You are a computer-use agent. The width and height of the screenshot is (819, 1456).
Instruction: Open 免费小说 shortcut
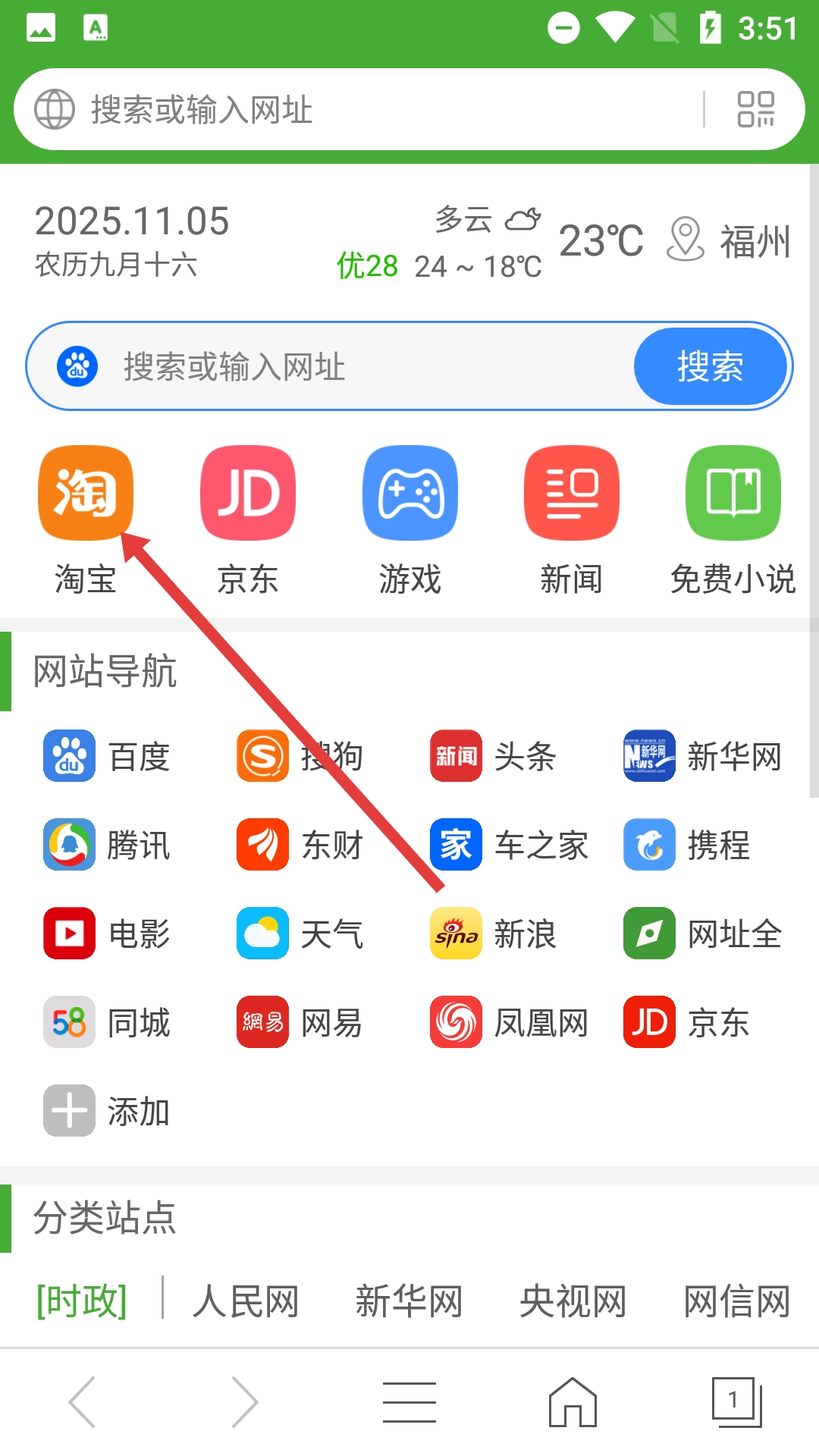(733, 493)
